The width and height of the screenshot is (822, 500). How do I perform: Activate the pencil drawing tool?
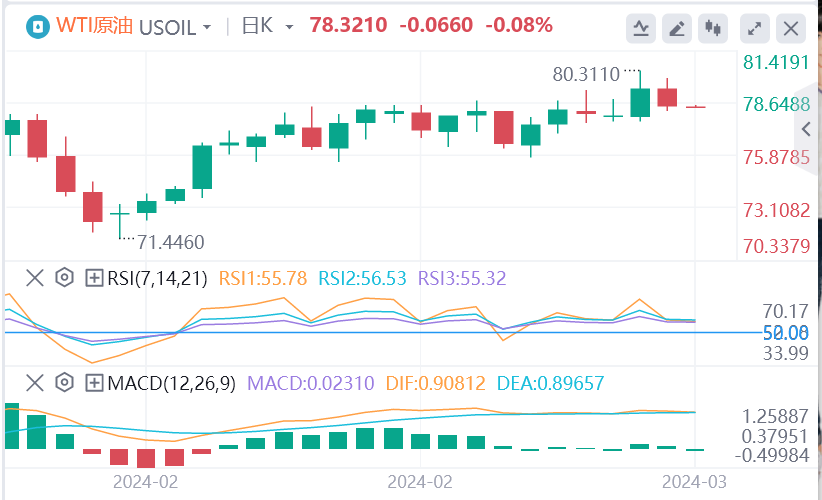pyautogui.click(x=677, y=28)
